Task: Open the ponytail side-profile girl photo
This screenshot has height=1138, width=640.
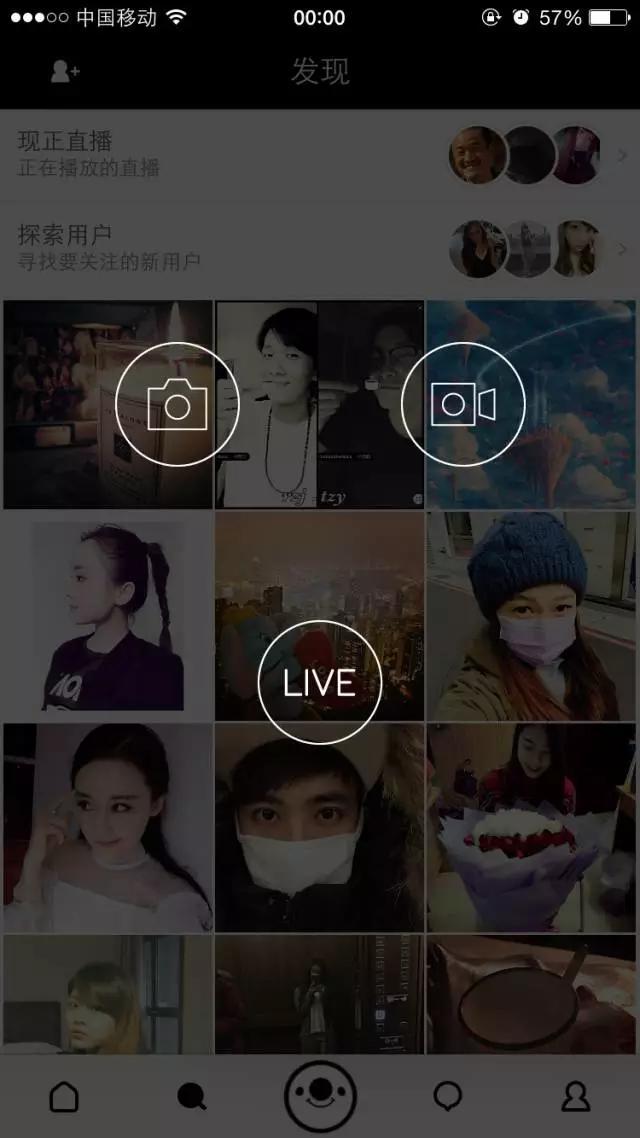Action: pyautogui.click(x=108, y=617)
